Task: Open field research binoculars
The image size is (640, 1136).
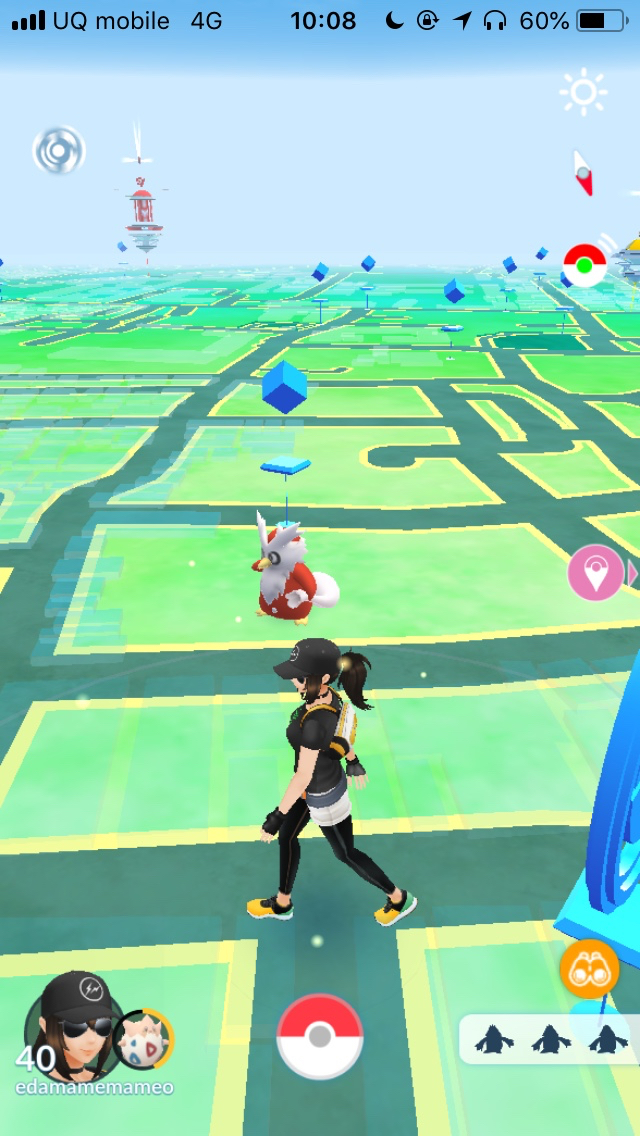Action: pos(589,969)
